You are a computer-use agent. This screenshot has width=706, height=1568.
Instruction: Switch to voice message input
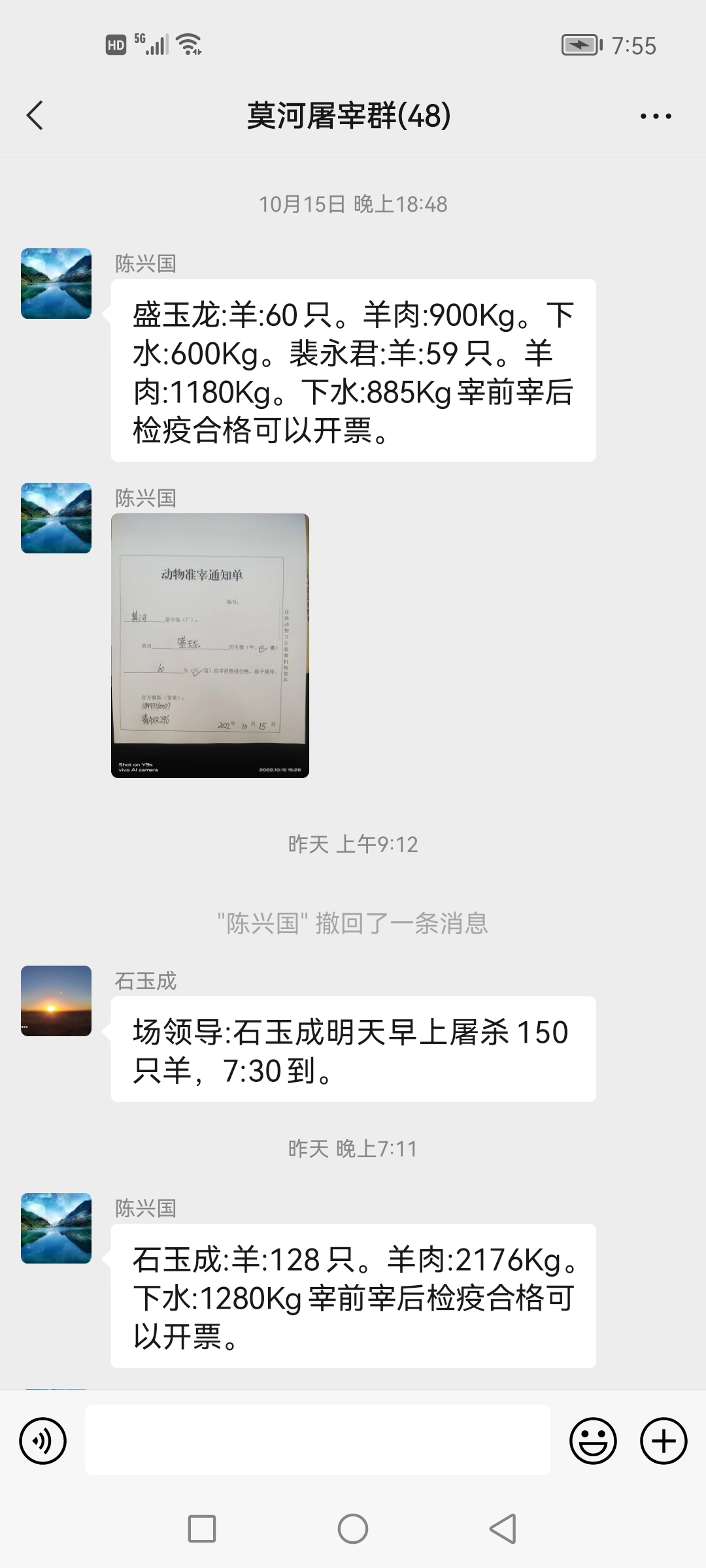[x=43, y=1441]
